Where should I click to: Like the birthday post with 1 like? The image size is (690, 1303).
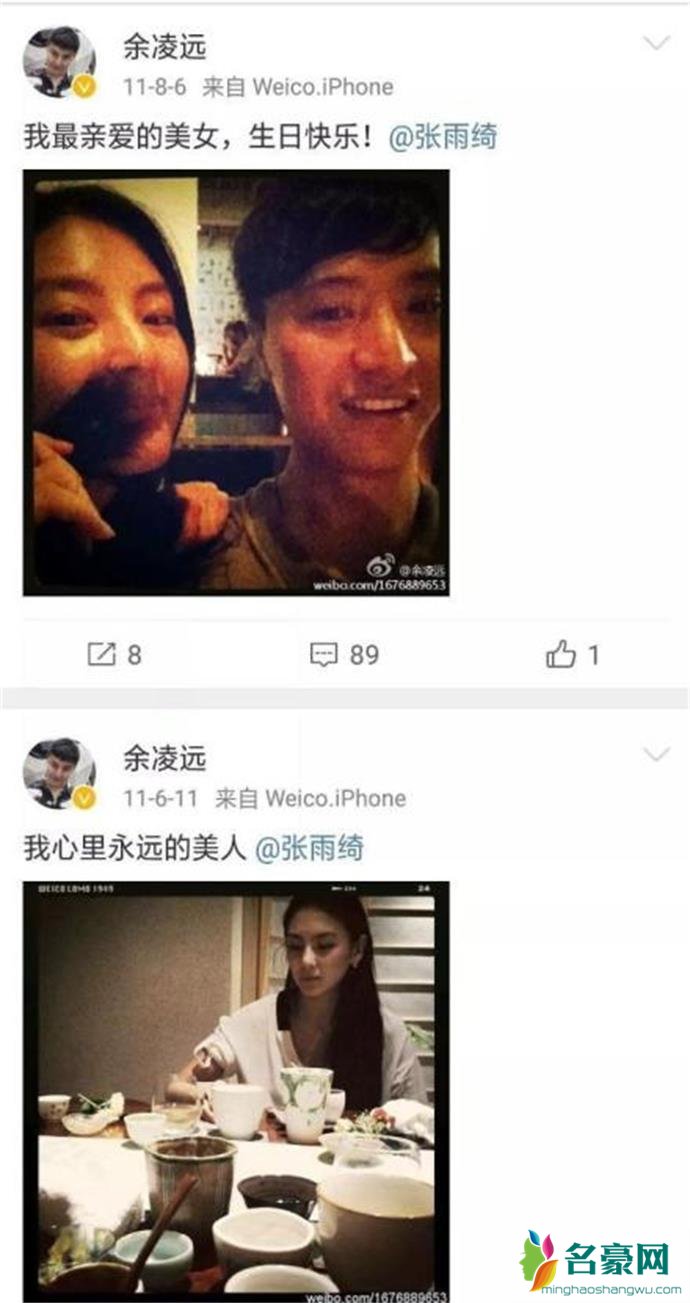[572, 655]
